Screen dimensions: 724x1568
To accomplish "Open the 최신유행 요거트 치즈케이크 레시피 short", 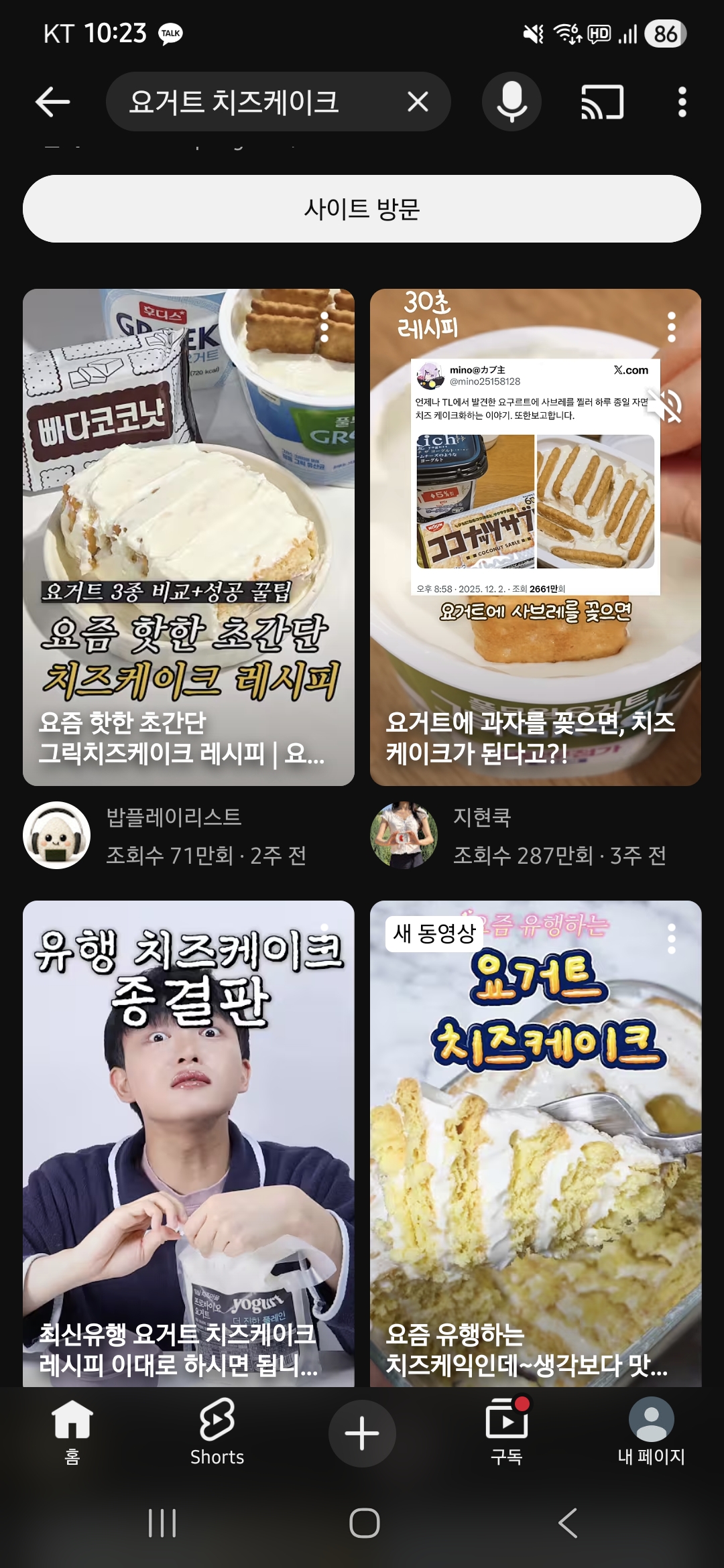I will coord(188,1139).
